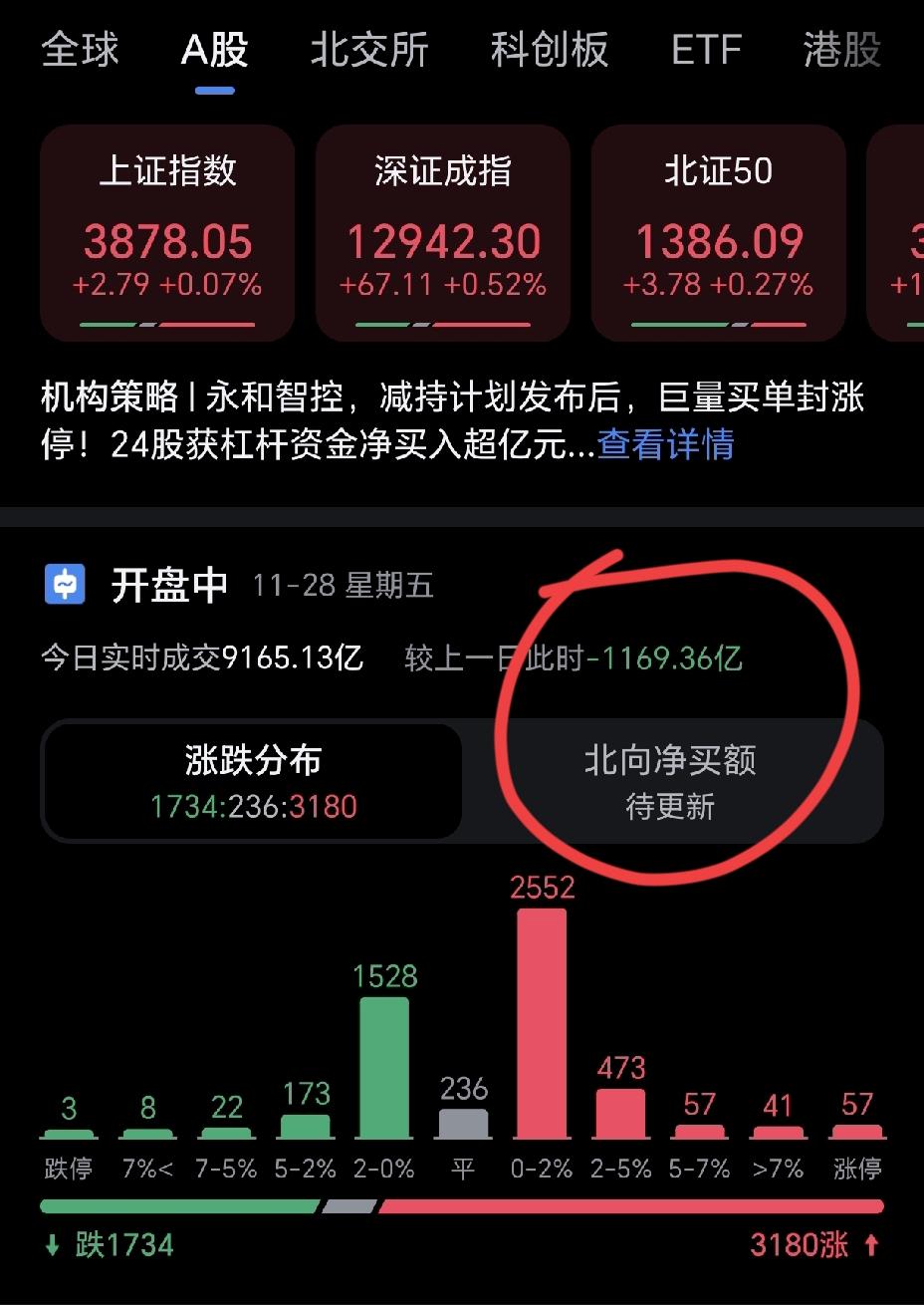Click the blue app logo beside 开盘中
924x1305 pixels.
pyautogui.click(x=64, y=585)
